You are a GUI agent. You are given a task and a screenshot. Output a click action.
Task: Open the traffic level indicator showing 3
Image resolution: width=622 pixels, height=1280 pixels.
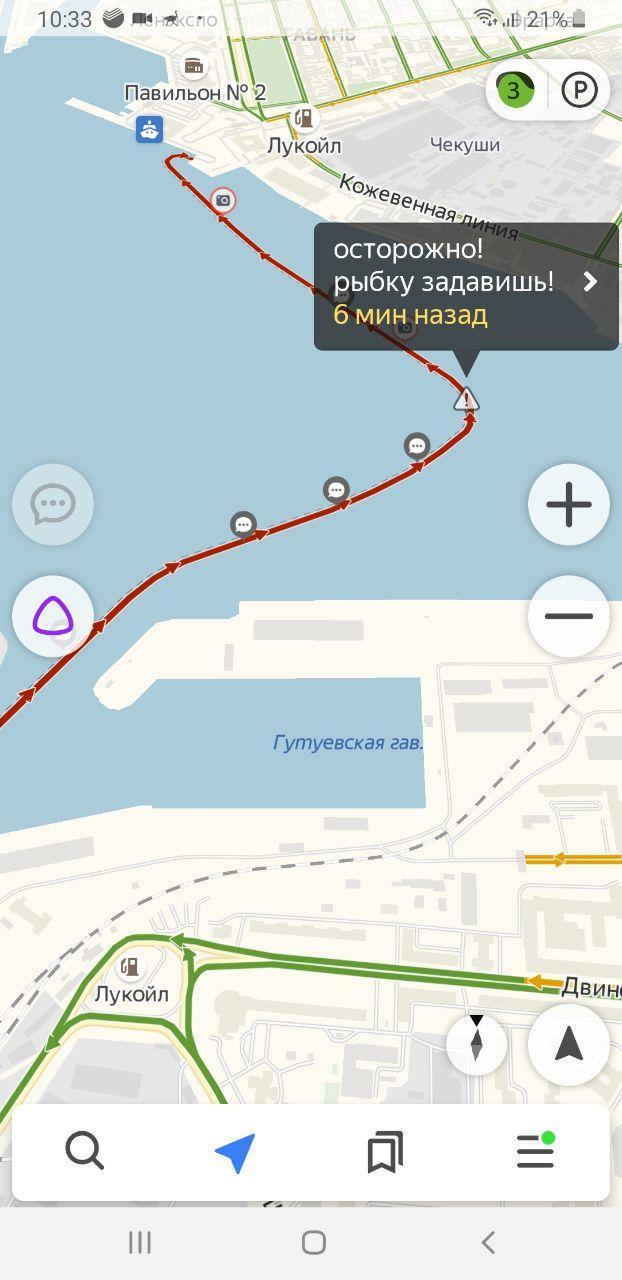pos(513,91)
